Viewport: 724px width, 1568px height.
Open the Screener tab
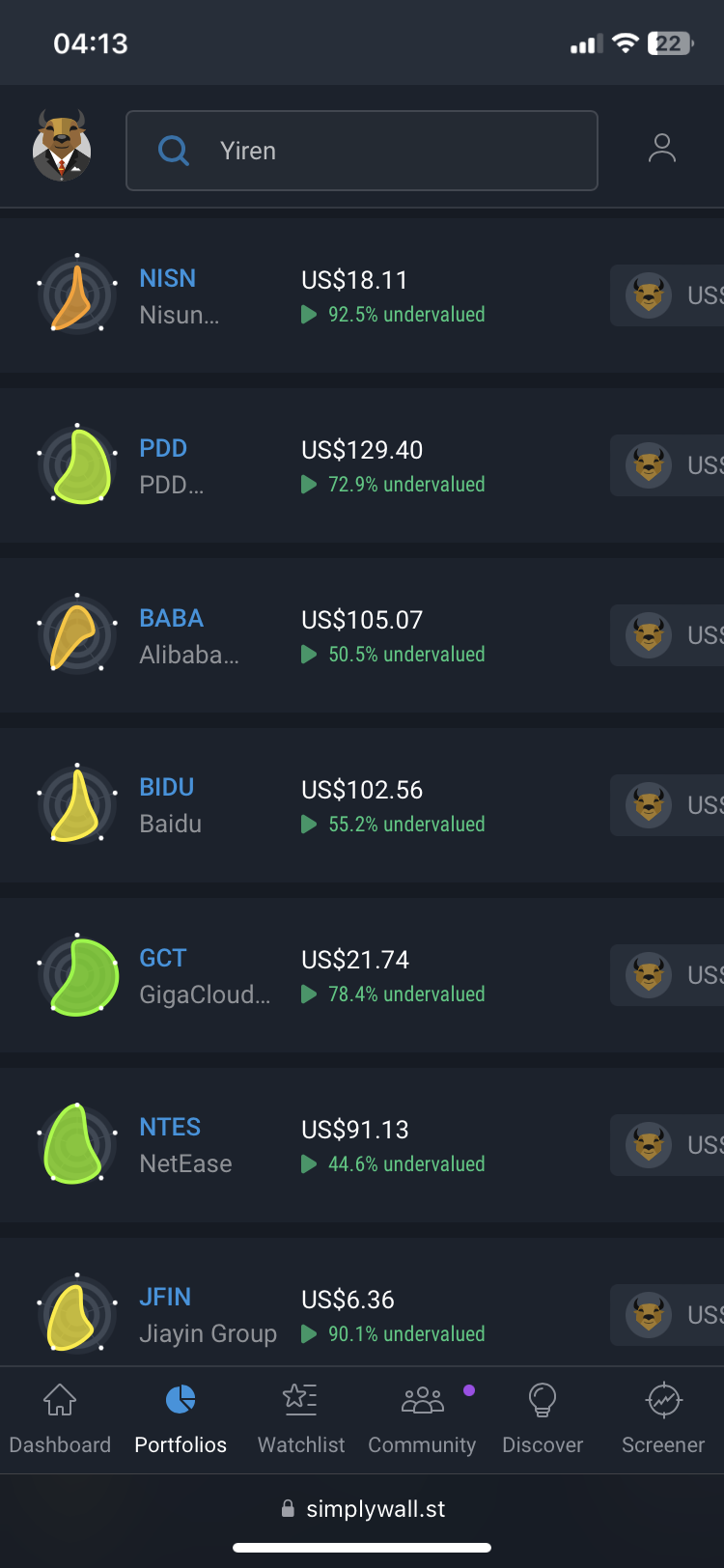tap(663, 1419)
